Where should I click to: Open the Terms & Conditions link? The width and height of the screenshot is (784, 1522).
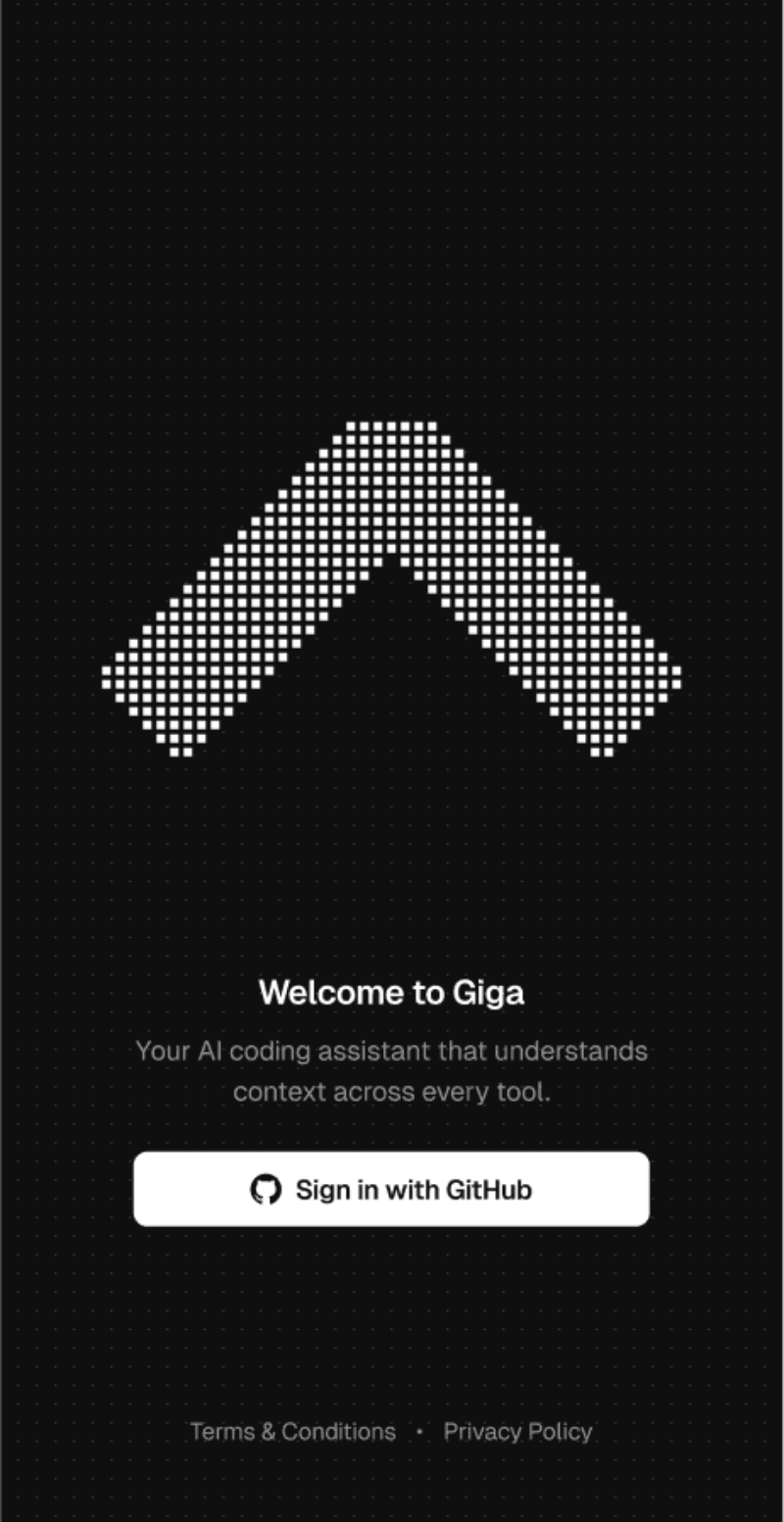292,1432
